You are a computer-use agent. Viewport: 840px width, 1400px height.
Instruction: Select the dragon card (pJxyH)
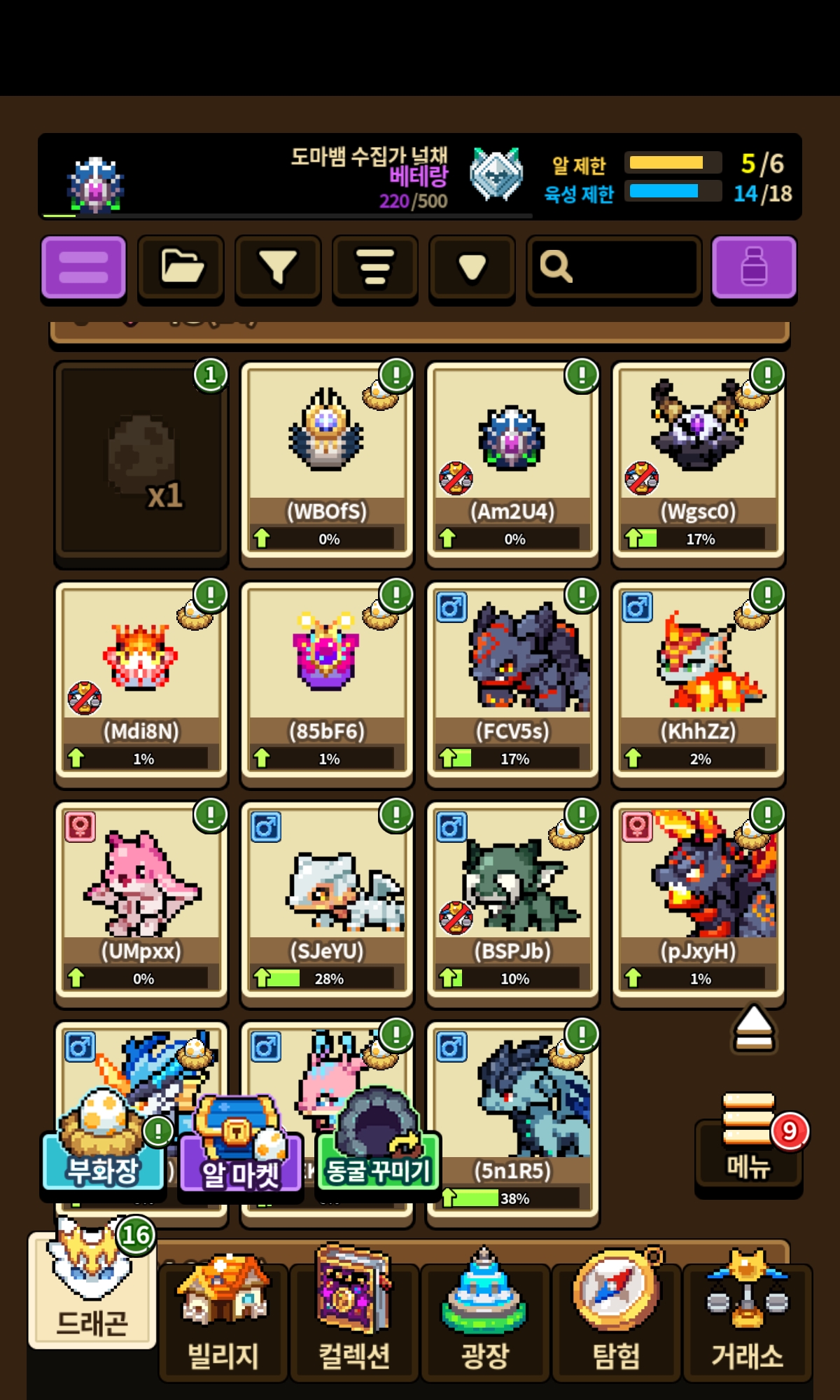pyautogui.click(x=699, y=900)
